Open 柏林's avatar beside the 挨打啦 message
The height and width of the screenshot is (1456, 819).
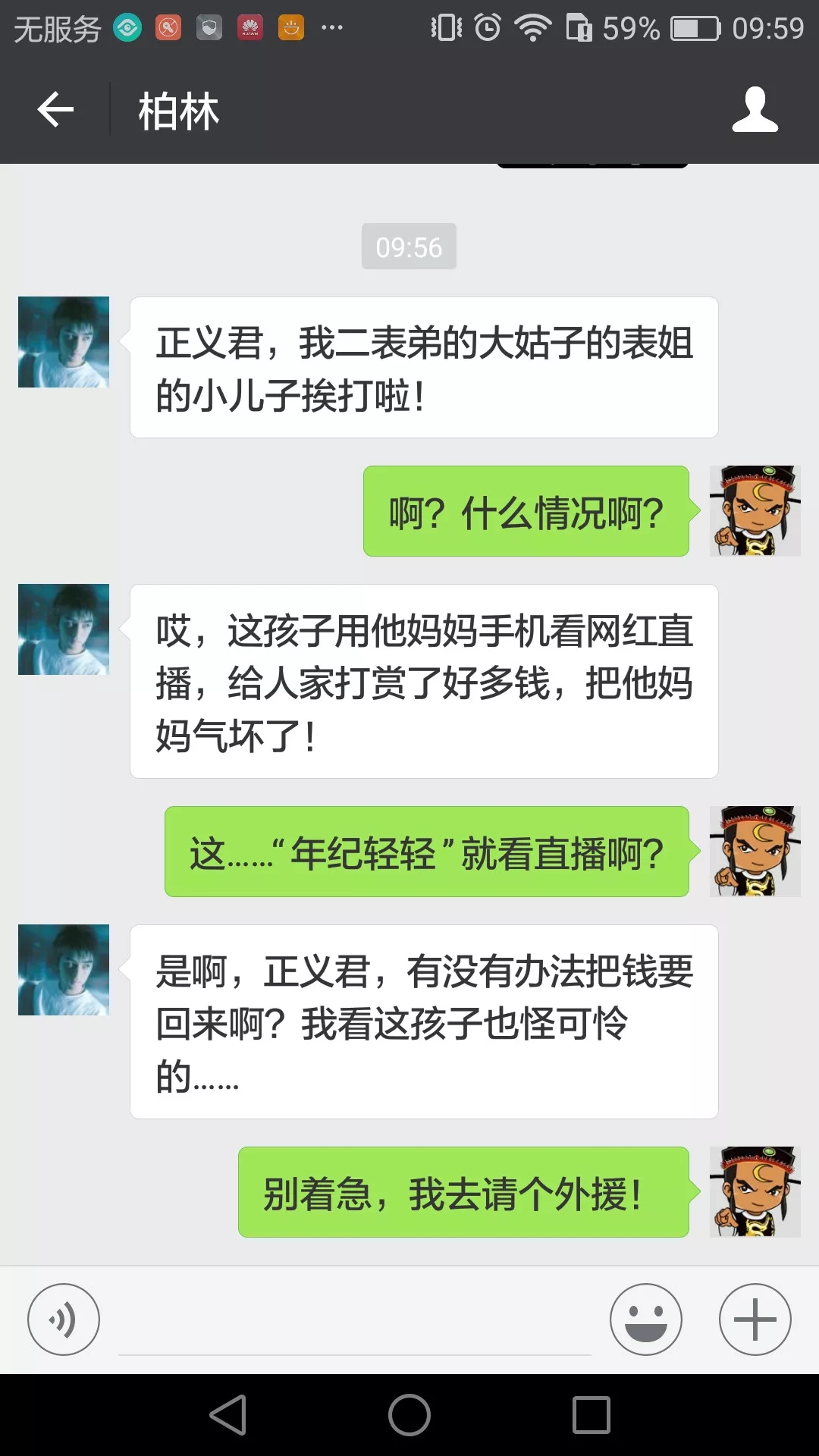64,342
